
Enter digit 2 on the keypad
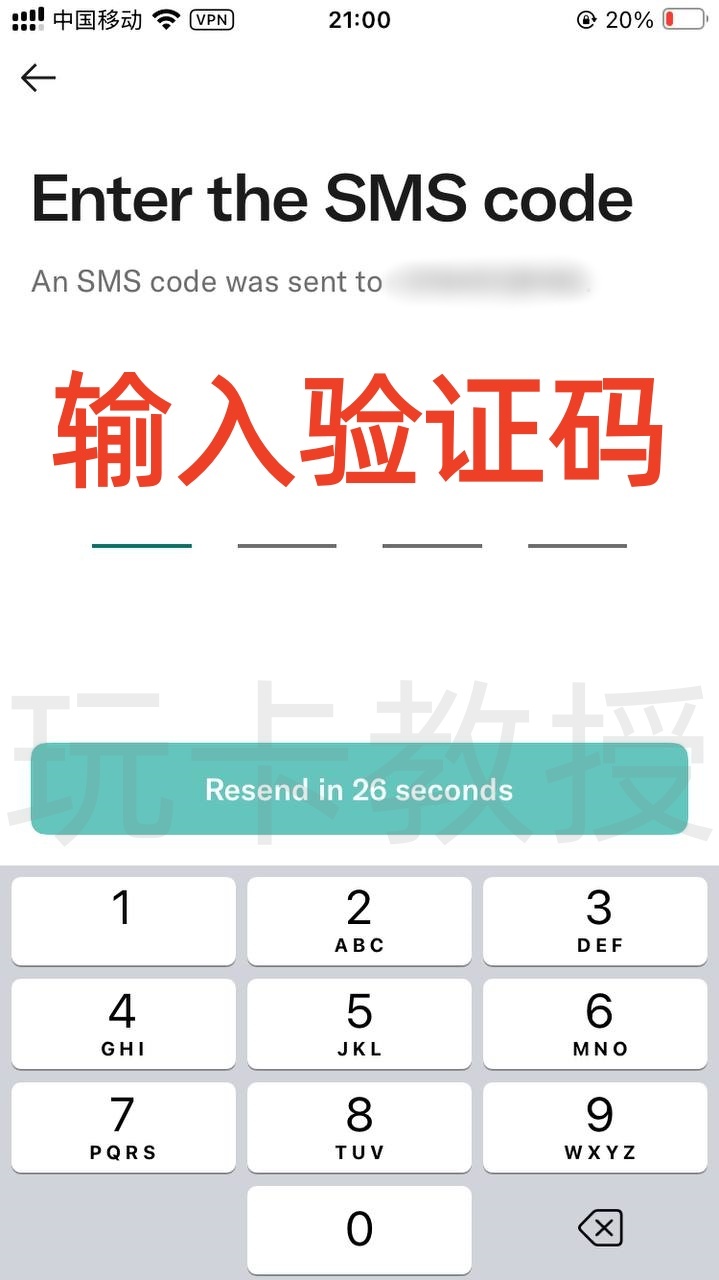click(x=359, y=921)
